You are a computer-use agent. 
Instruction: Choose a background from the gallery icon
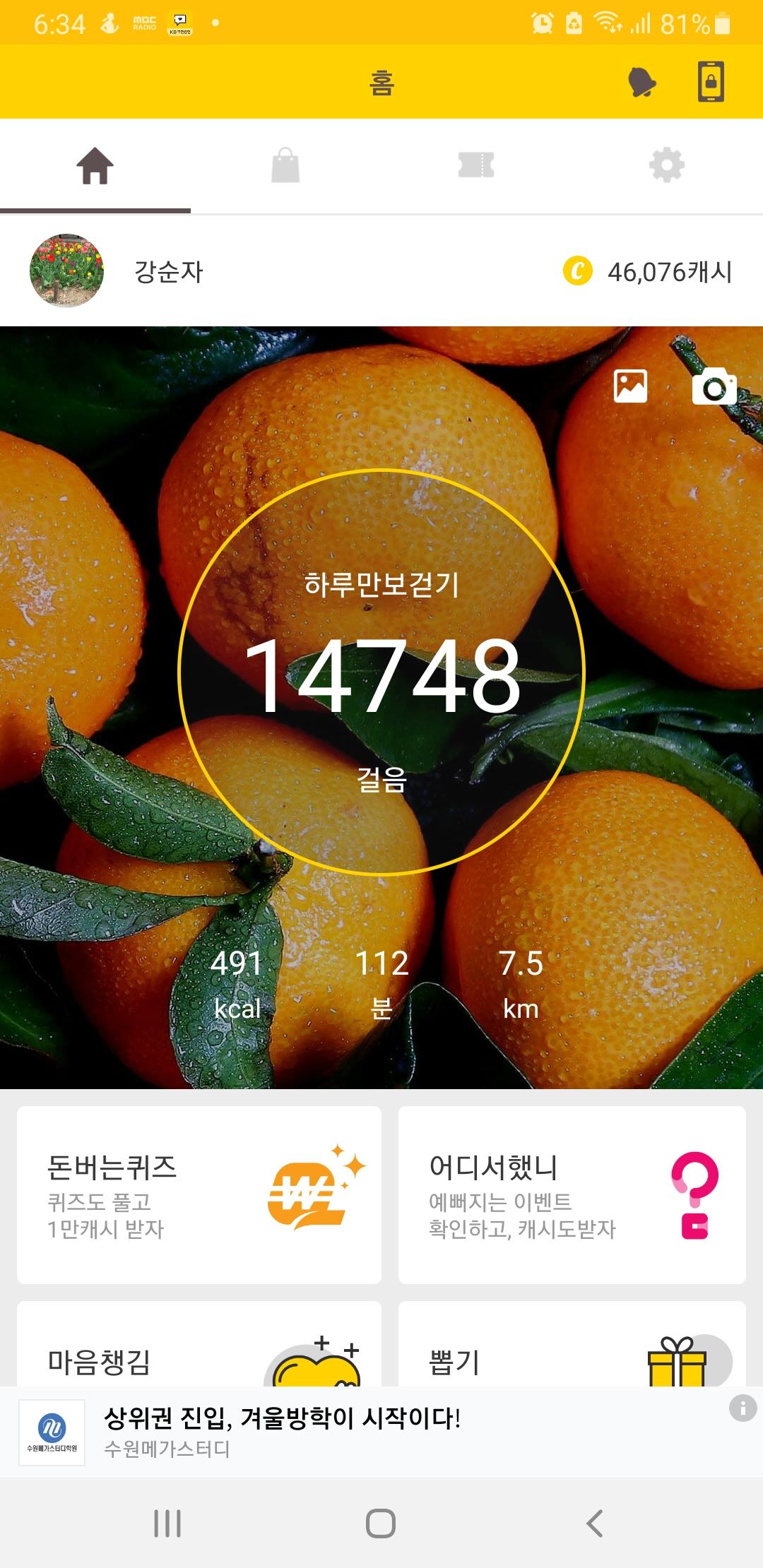point(630,386)
